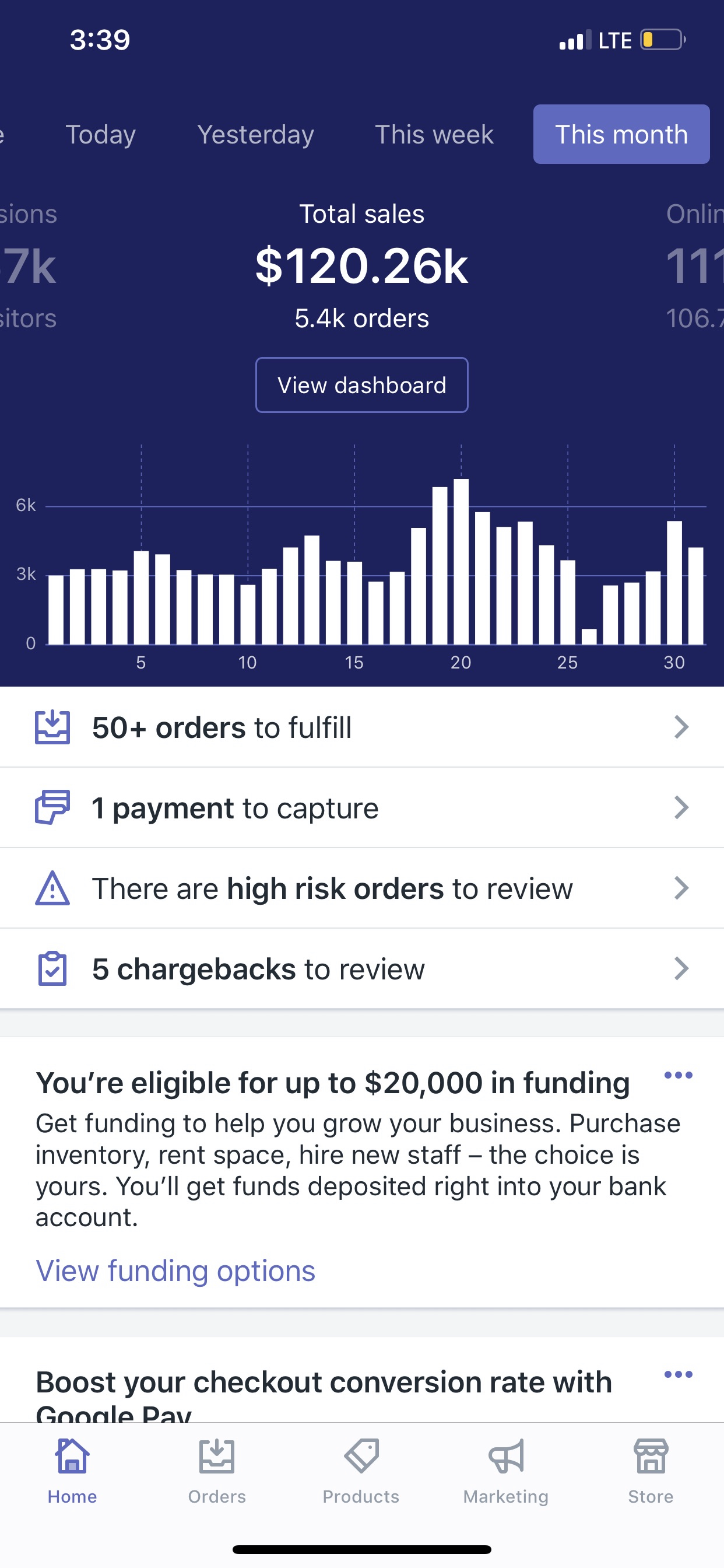Open the Products tab
The height and width of the screenshot is (1568, 724).
tap(361, 1471)
